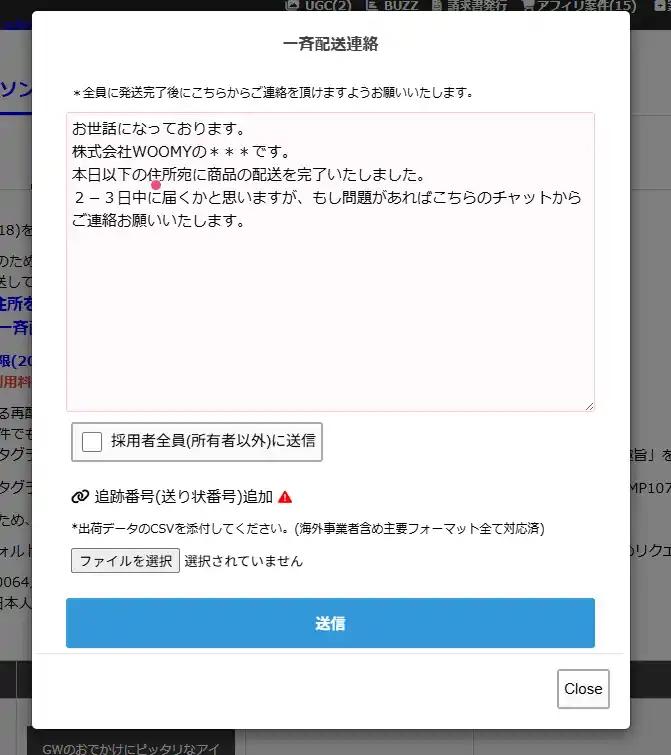The height and width of the screenshot is (755, 671).
Task: Check 採用者全員(所有者以外)に送信 checkbox
Action: [x=92, y=442]
